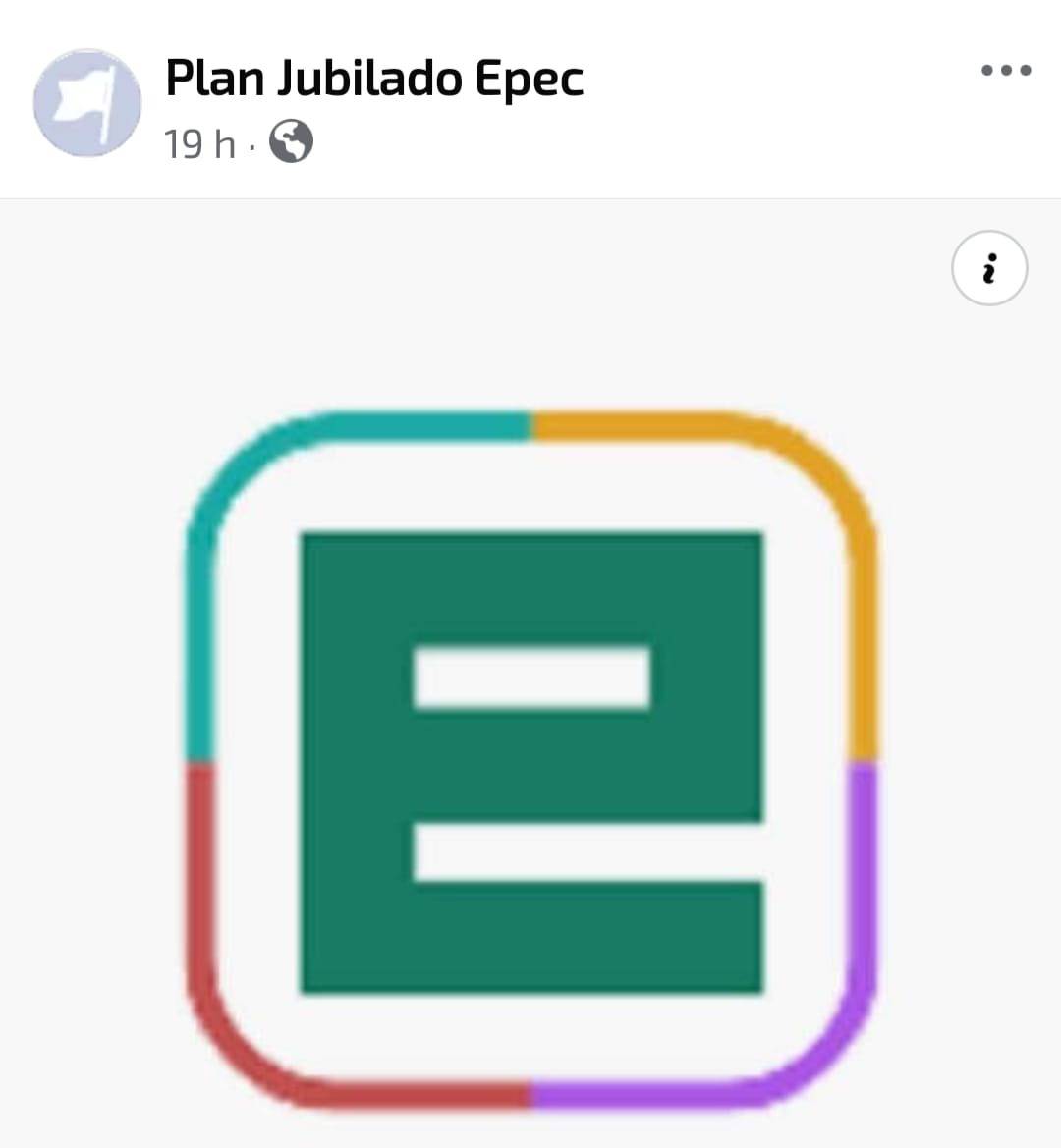Open the post's three-dot options menu

tap(1006, 71)
